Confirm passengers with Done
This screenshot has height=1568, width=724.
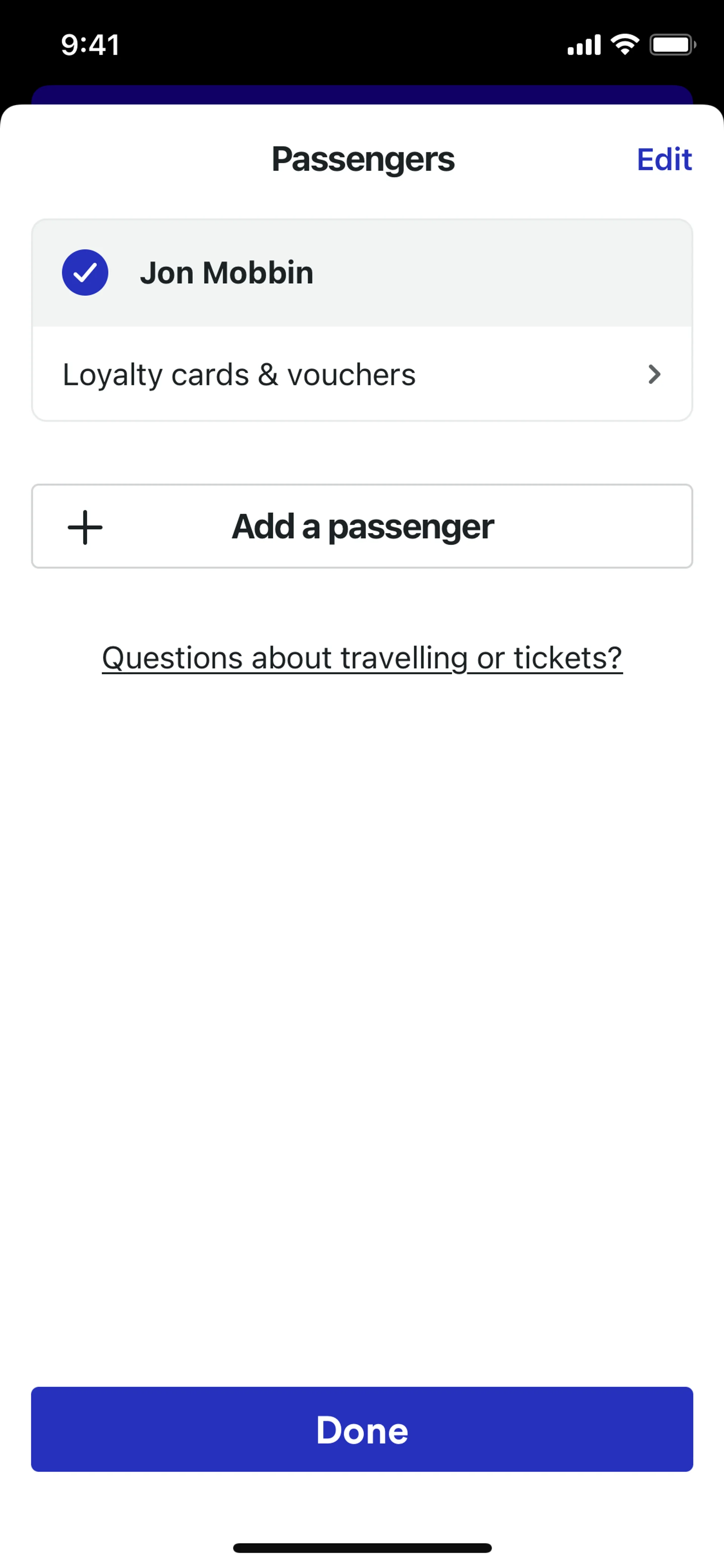361,1428
